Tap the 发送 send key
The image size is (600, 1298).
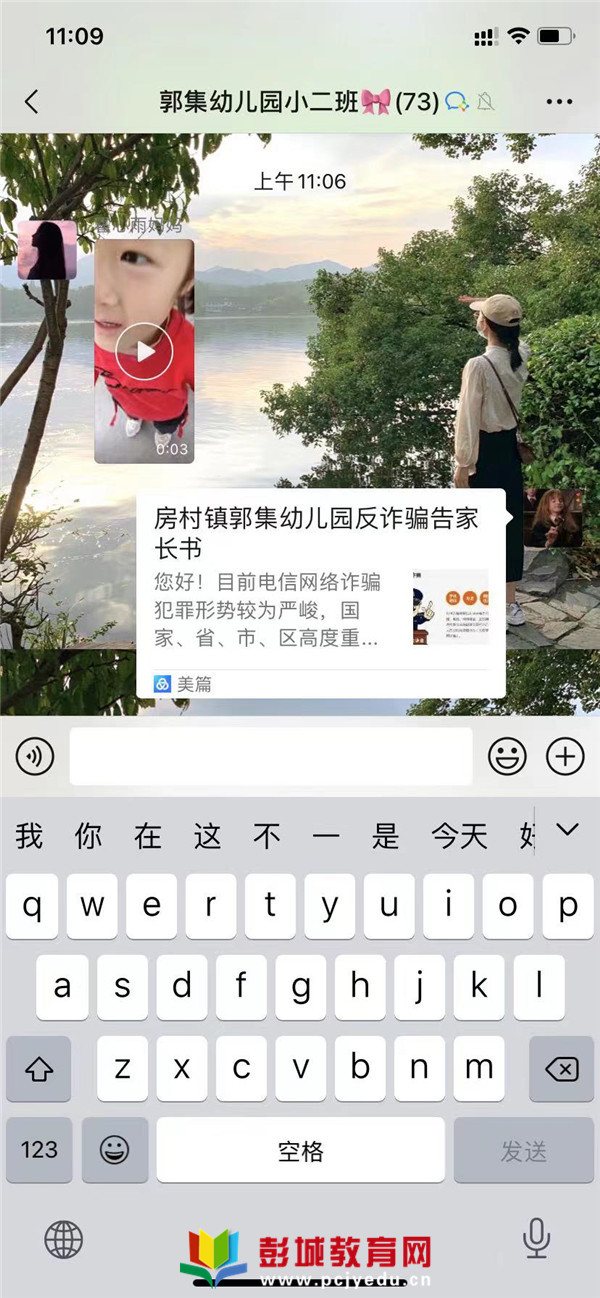(523, 1150)
